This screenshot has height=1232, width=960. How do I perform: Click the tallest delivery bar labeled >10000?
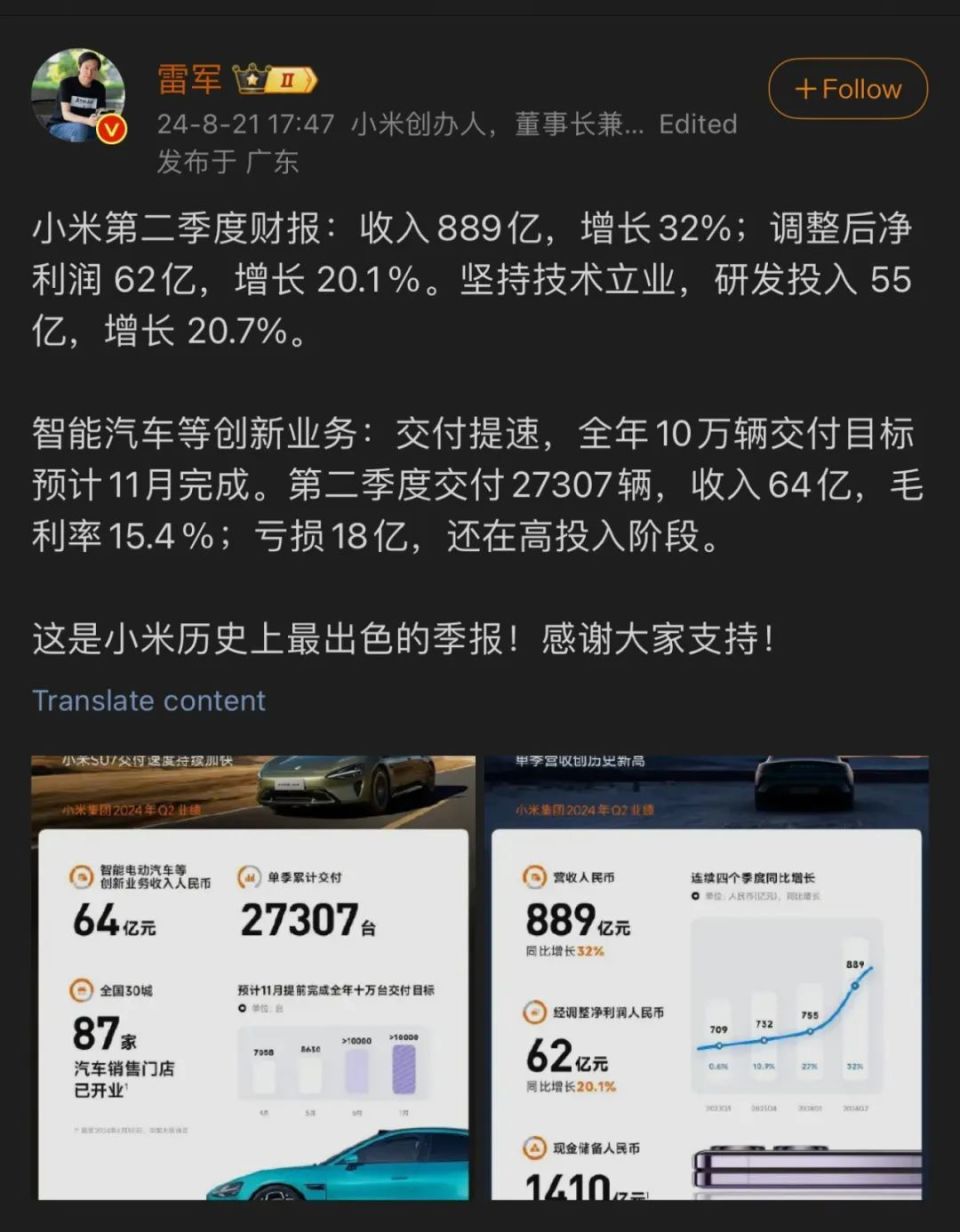point(403,1070)
